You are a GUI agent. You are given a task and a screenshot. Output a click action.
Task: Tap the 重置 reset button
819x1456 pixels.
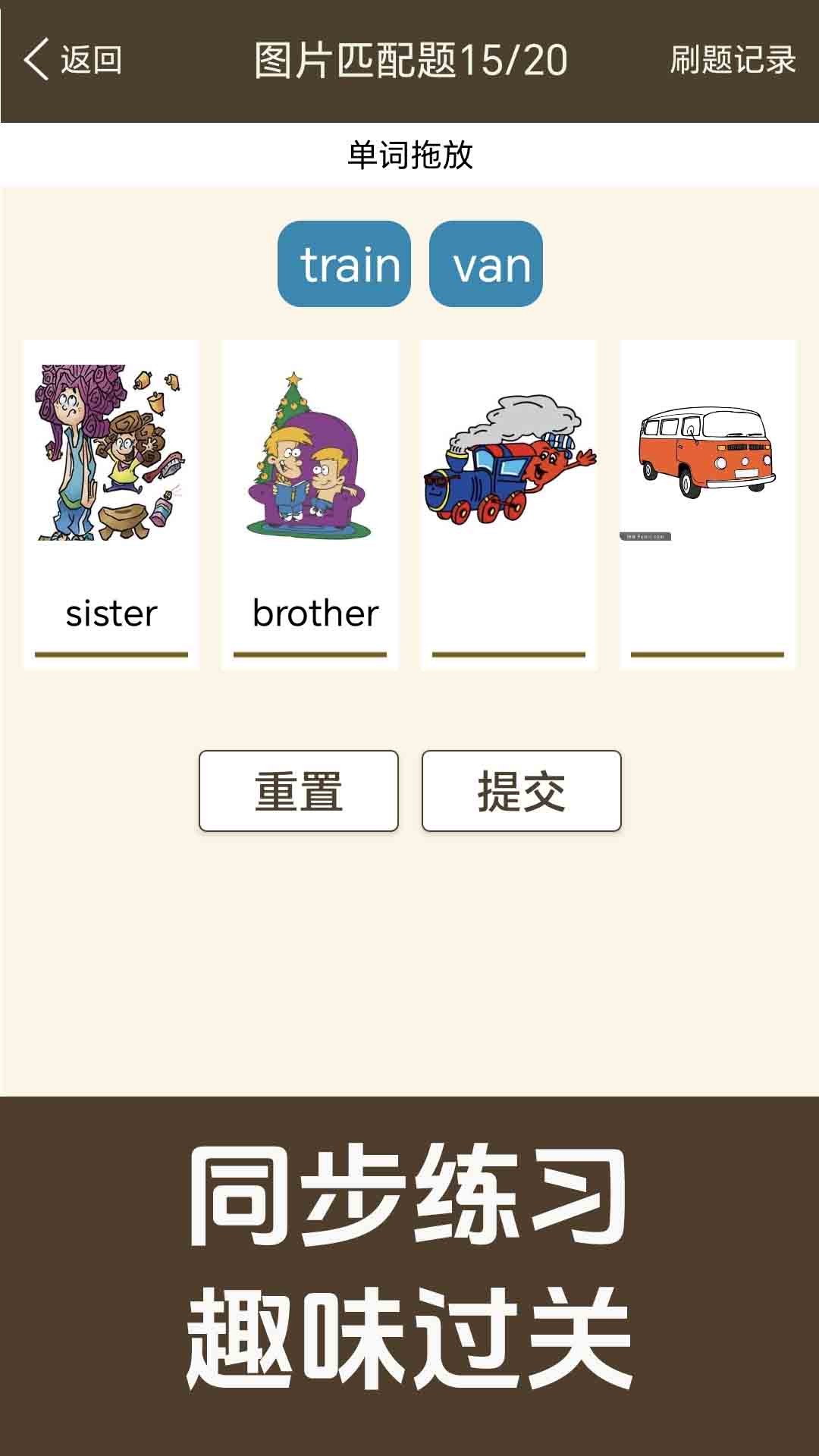[300, 791]
